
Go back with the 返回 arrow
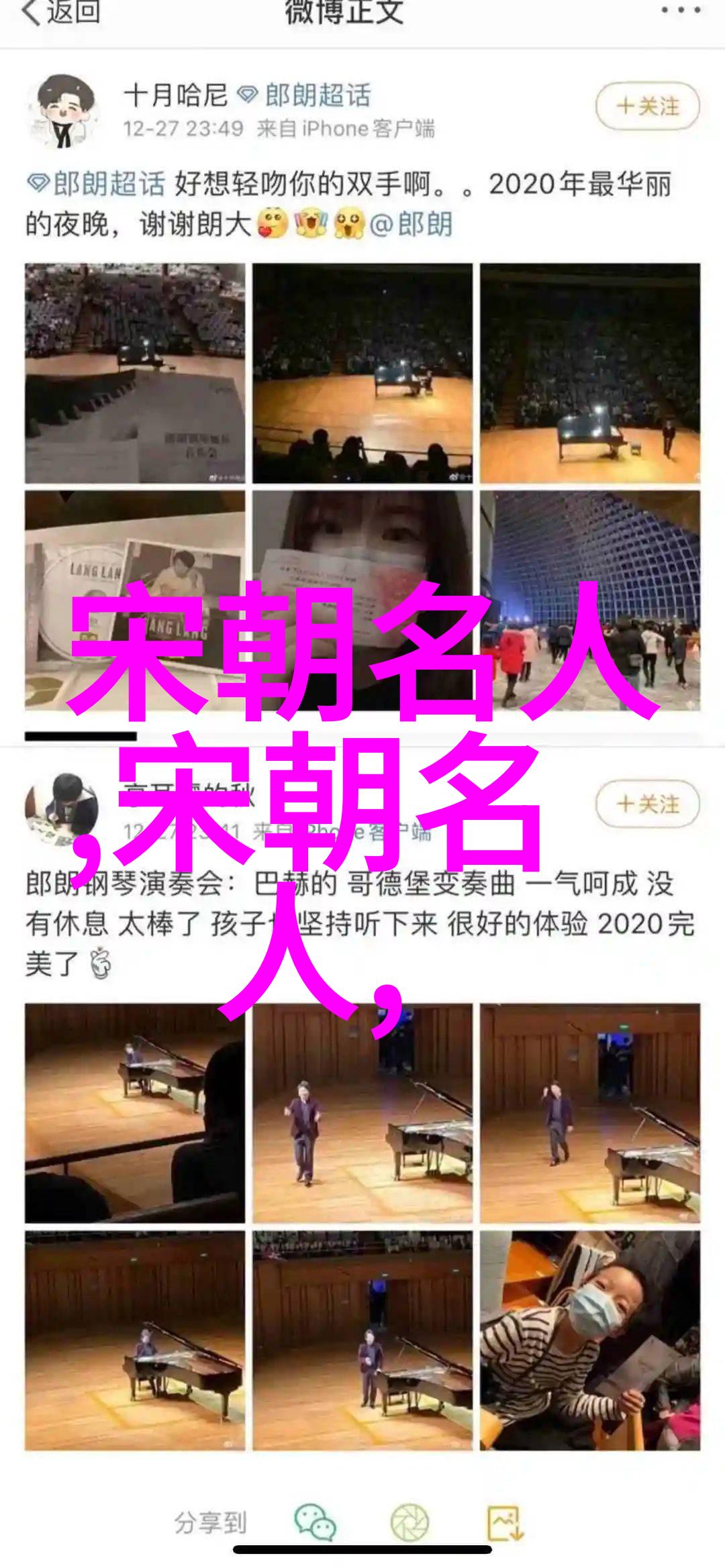pyautogui.click(x=60, y=12)
